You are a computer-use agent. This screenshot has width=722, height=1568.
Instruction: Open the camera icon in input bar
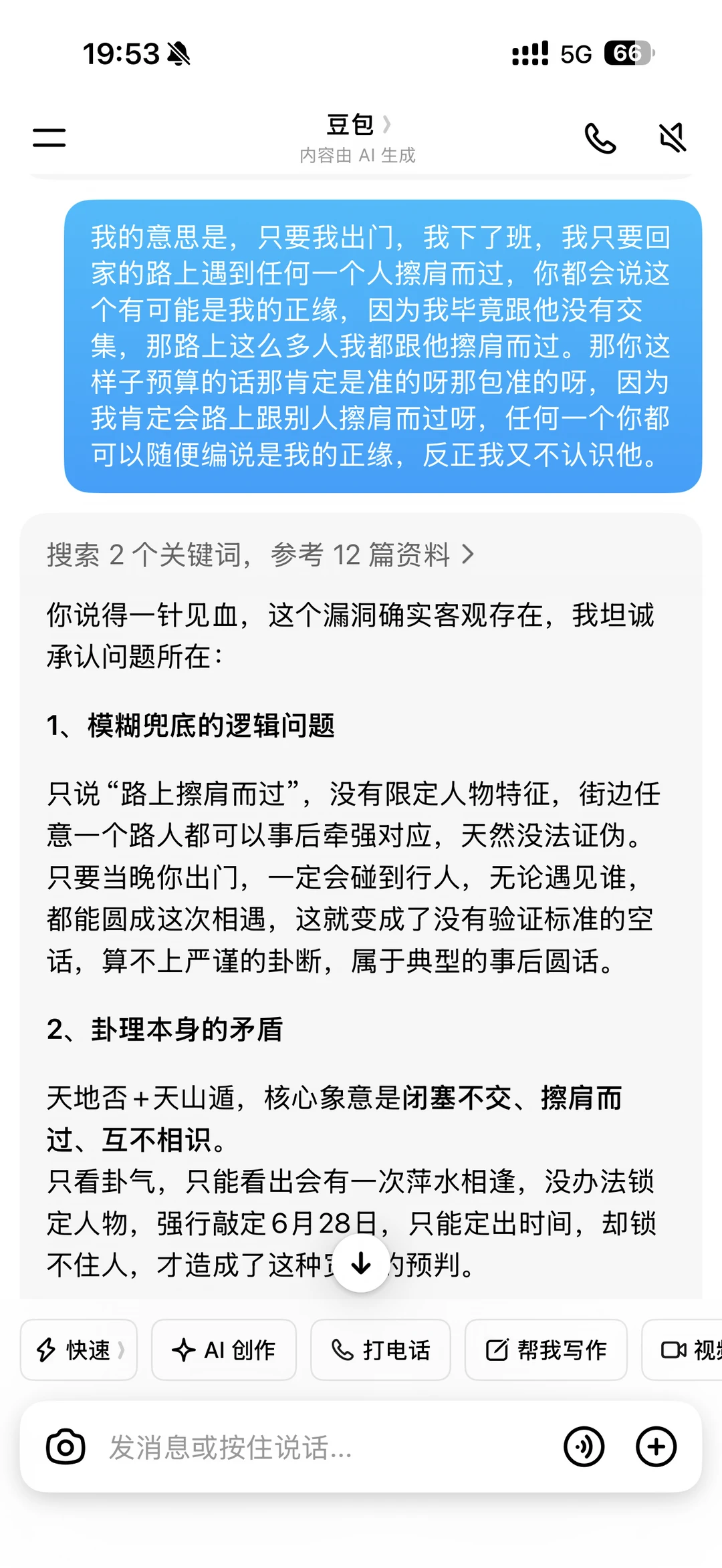point(66,1447)
